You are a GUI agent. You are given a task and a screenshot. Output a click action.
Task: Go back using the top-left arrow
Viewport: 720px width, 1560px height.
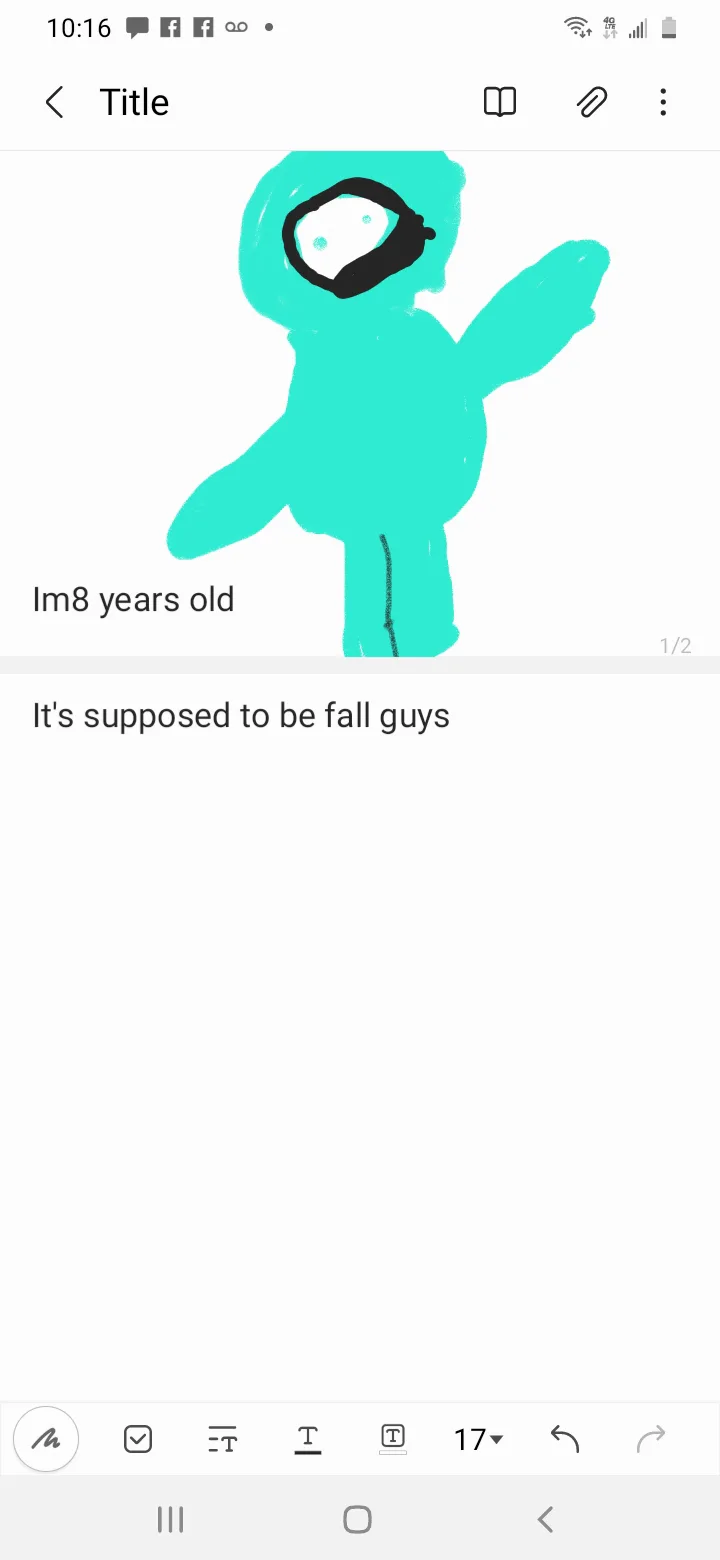tap(55, 102)
